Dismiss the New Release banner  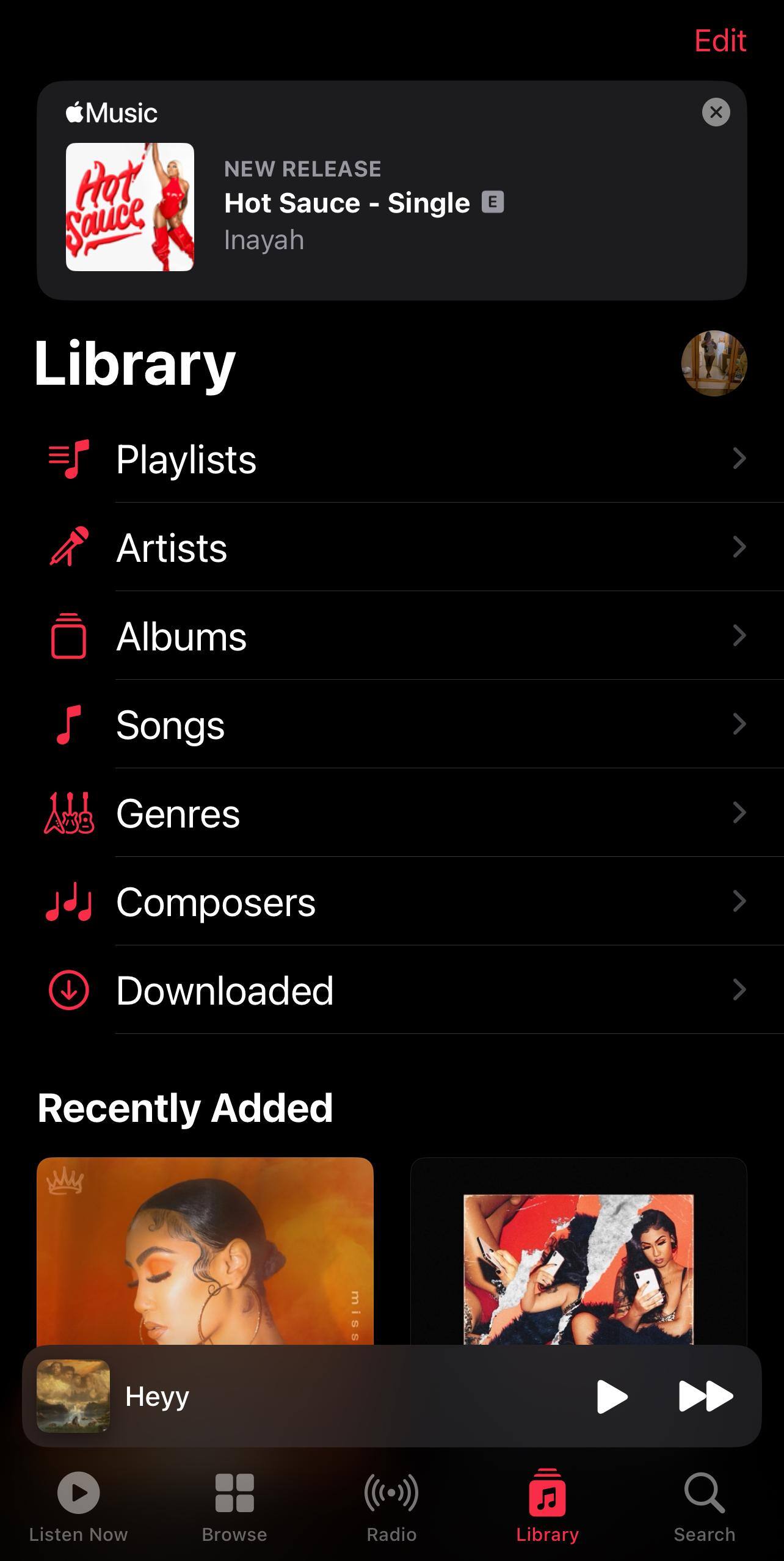click(x=716, y=112)
